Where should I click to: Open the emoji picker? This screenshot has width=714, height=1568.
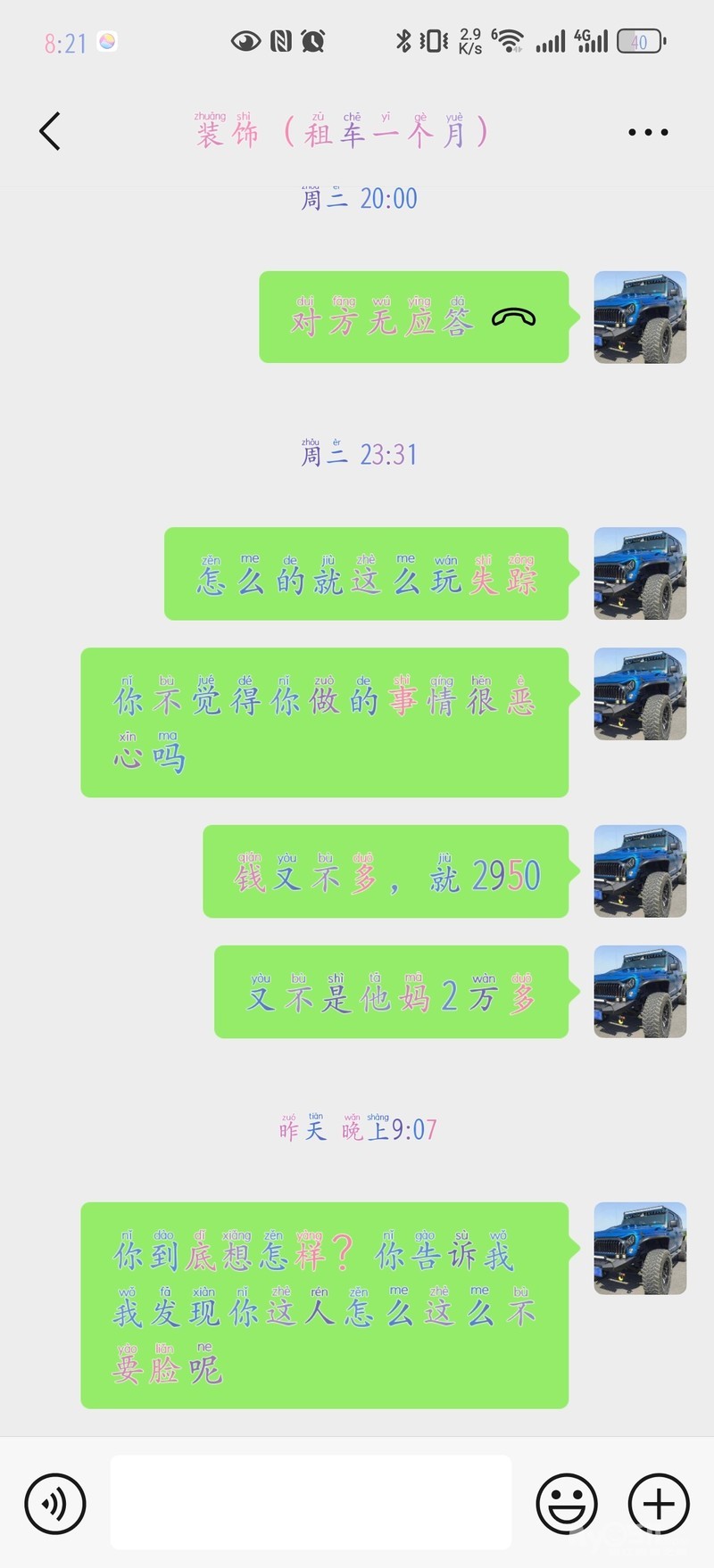[567, 1503]
